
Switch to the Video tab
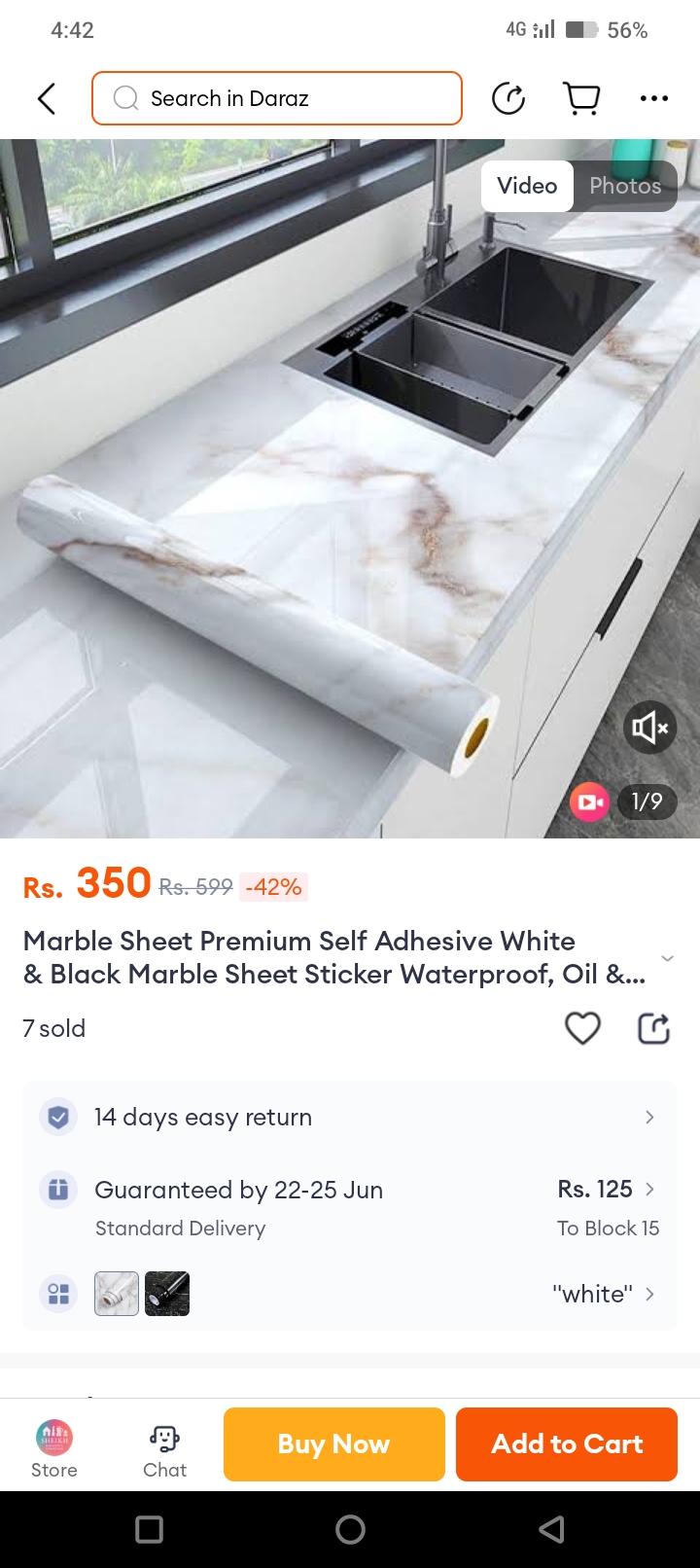click(527, 186)
